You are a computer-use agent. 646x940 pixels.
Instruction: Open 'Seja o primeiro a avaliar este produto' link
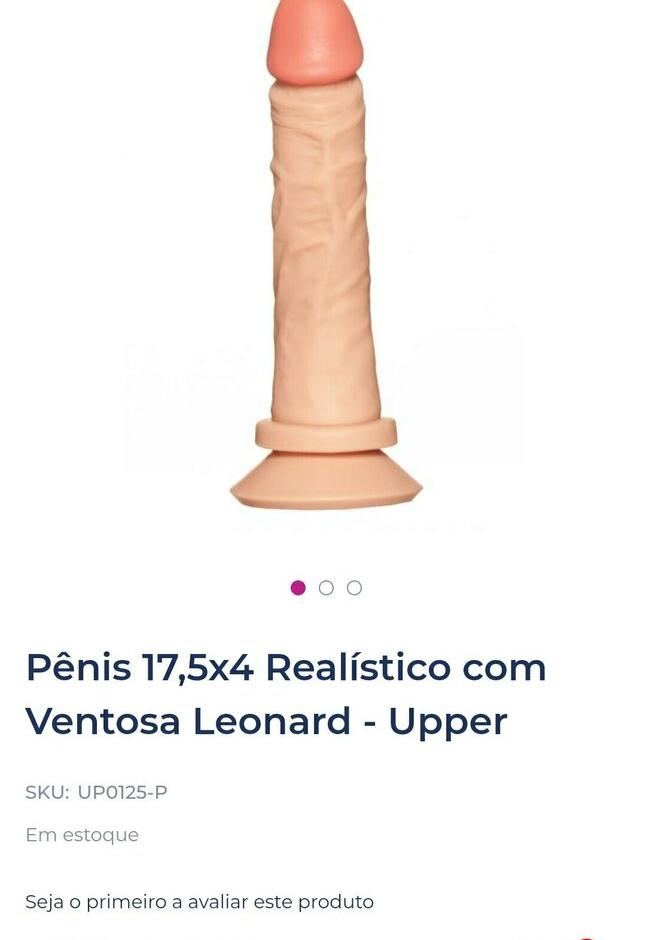pos(199,902)
